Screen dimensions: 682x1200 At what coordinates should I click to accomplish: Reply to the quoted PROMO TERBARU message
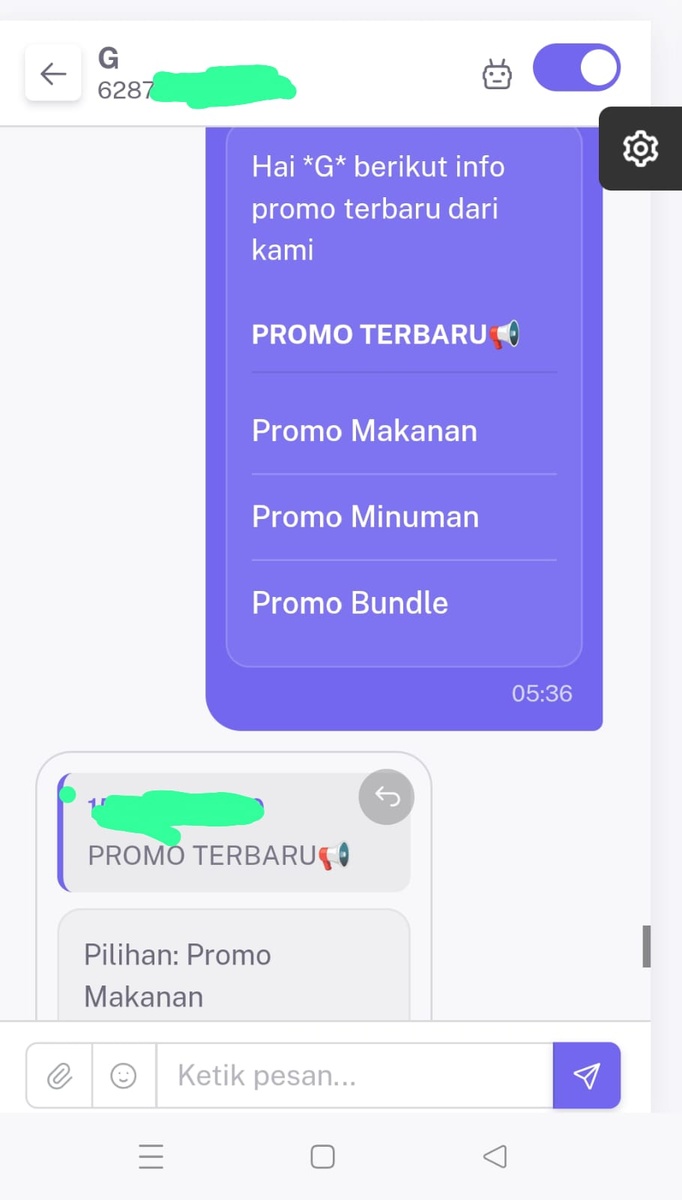coord(386,797)
